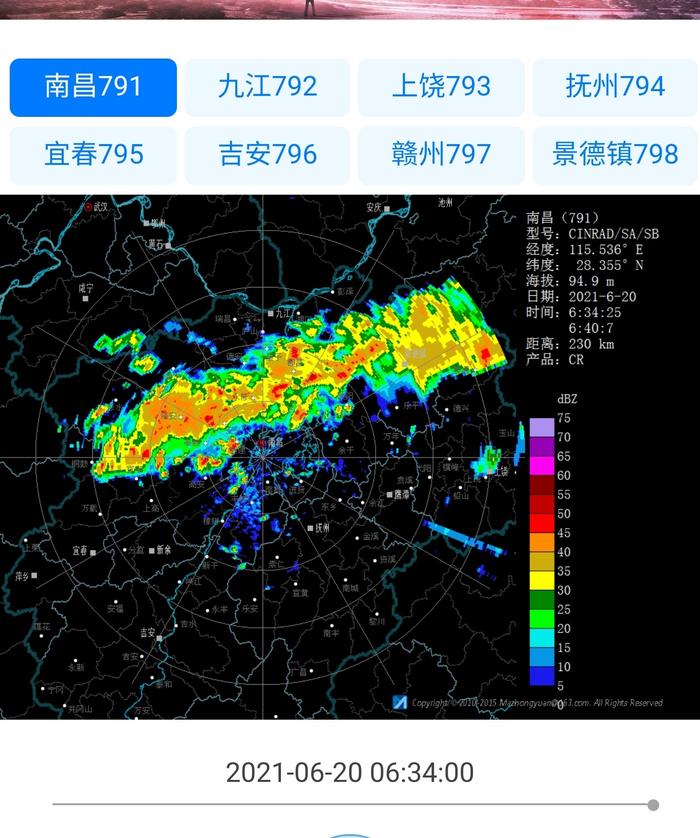This screenshot has width=700, height=838.
Task: Tap the radar time slider handle
Action: [653, 805]
